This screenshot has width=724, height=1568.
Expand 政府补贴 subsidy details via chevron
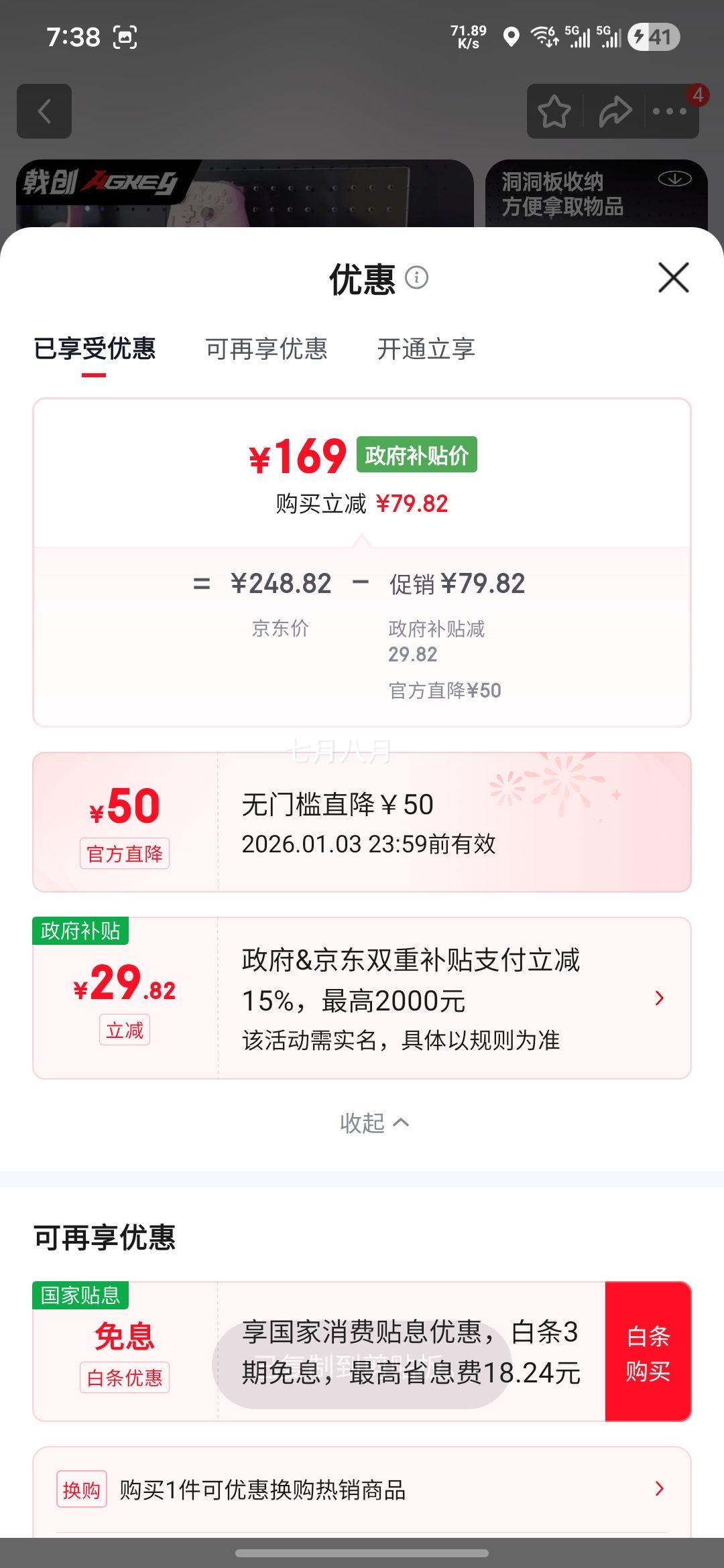pos(658,998)
